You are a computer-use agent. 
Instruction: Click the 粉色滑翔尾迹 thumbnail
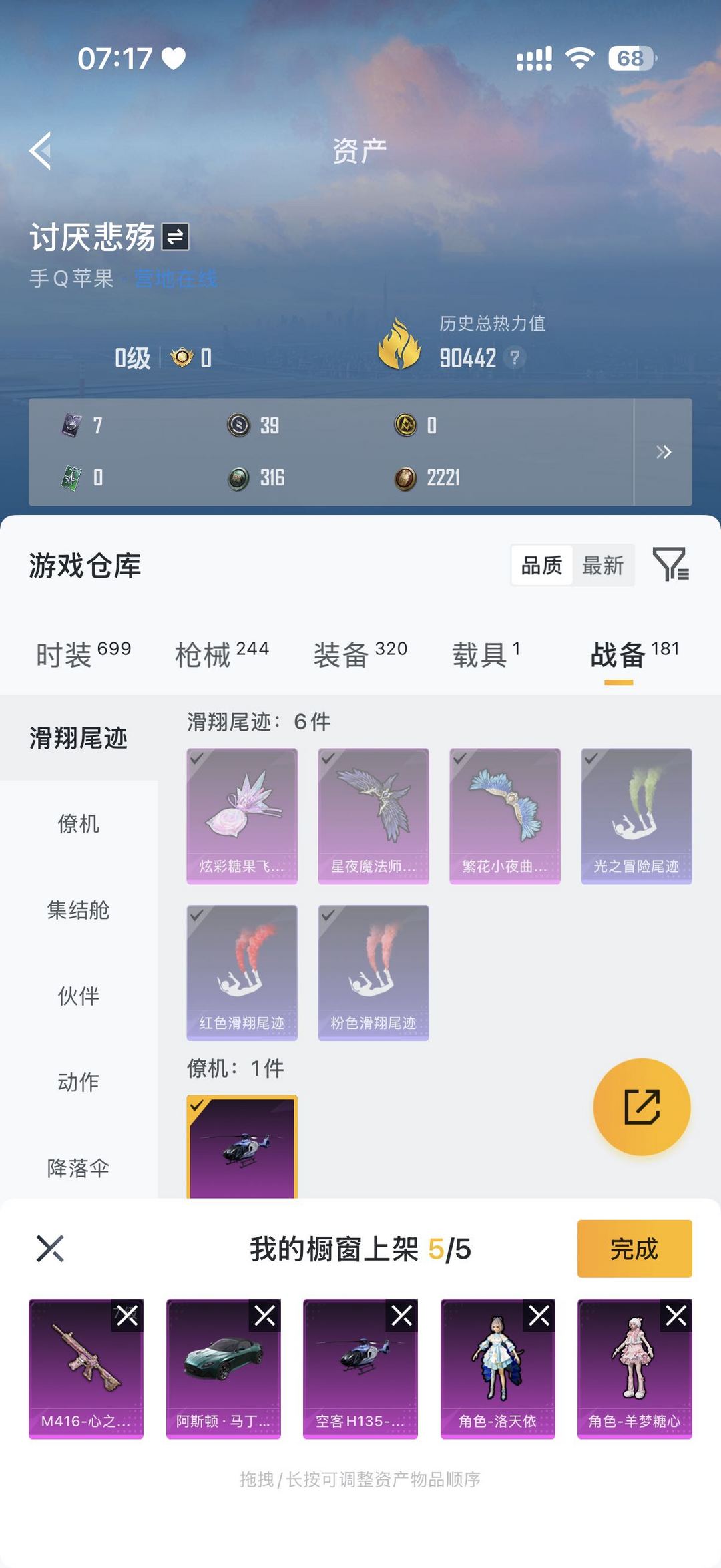click(373, 972)
